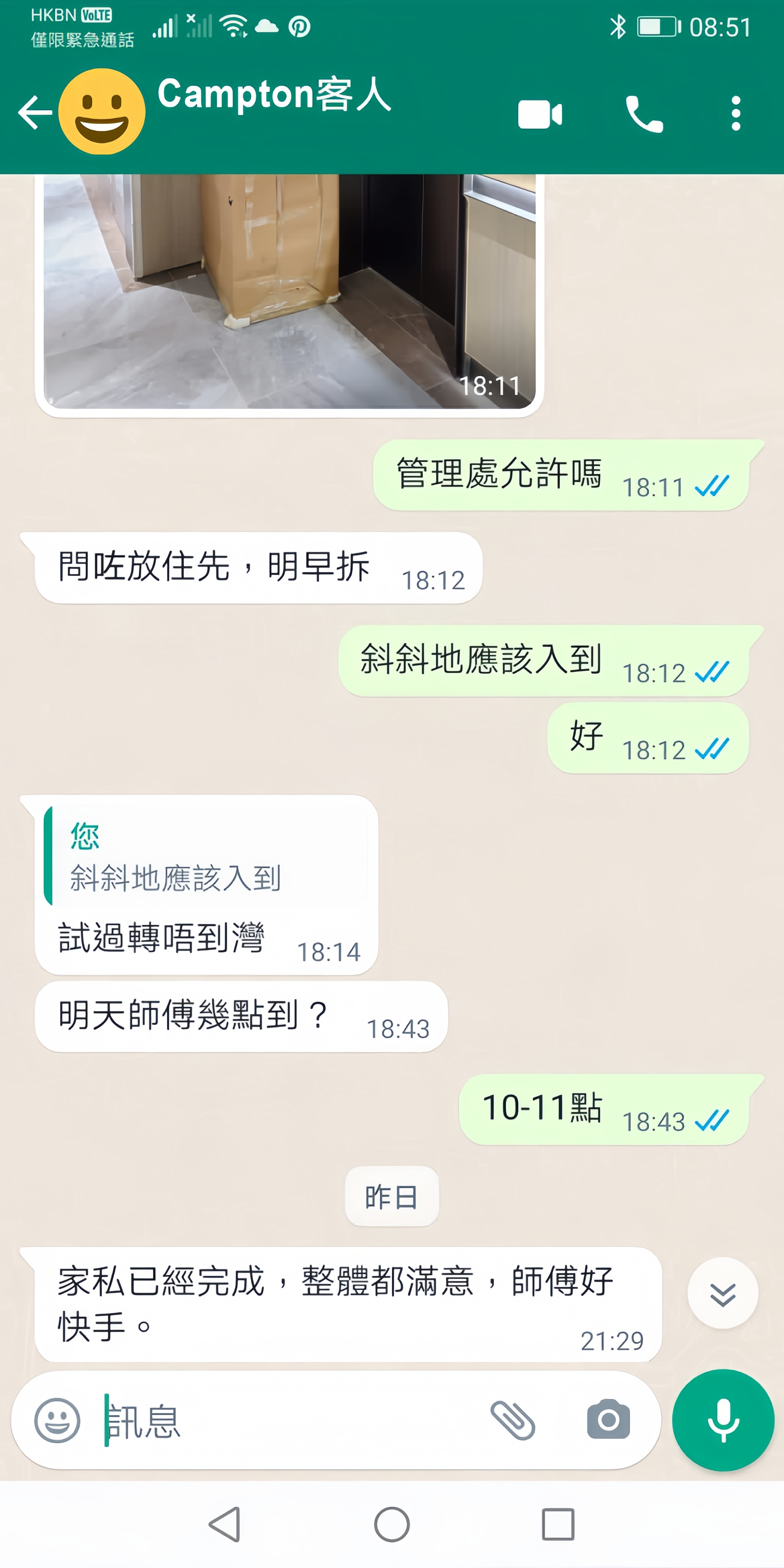Tap the microphone voice message button

(x=722, y=1420)
